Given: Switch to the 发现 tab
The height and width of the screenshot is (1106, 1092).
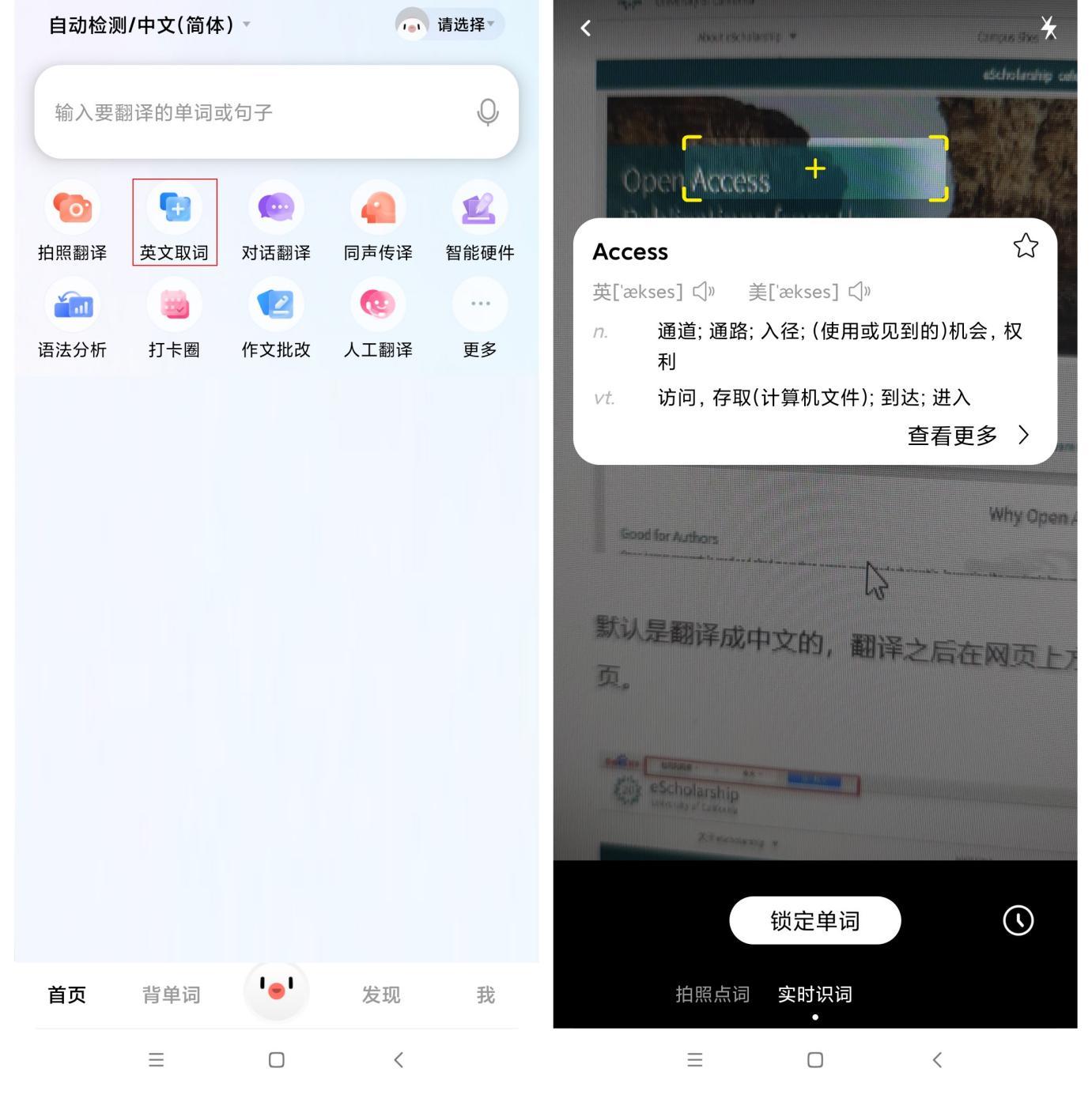Looking at the screenshot, I should pyautogui.click(x=381, y=995).
